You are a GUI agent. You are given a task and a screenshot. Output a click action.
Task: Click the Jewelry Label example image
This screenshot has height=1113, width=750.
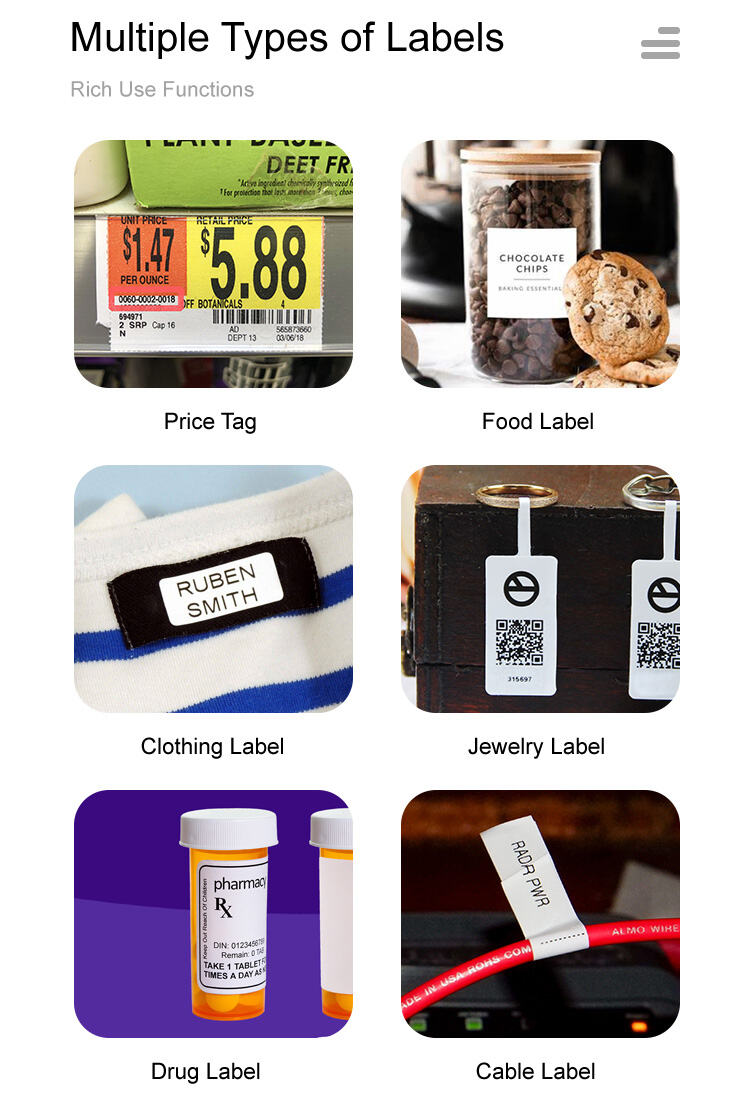pos(539,588)
